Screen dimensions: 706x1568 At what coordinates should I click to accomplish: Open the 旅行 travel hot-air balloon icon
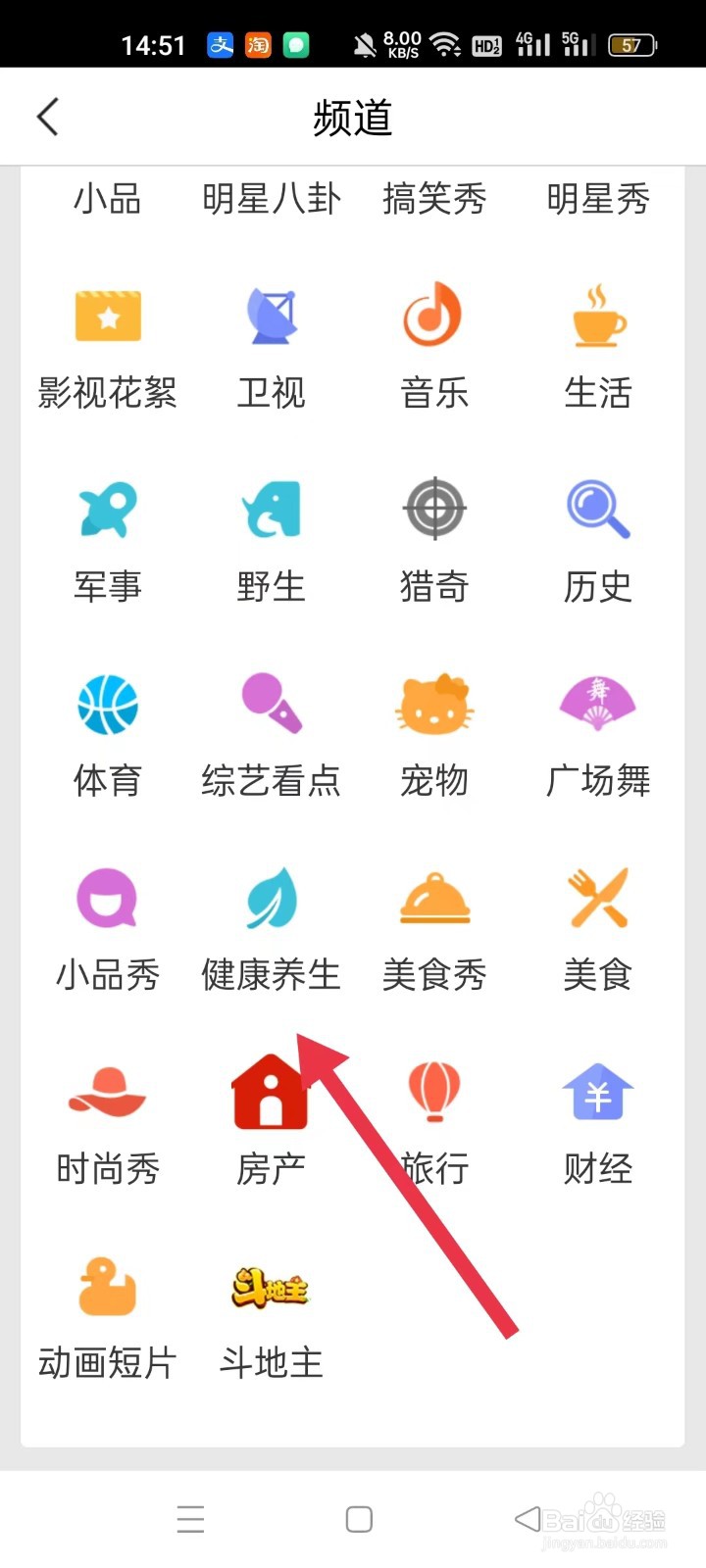[434, 1091]
